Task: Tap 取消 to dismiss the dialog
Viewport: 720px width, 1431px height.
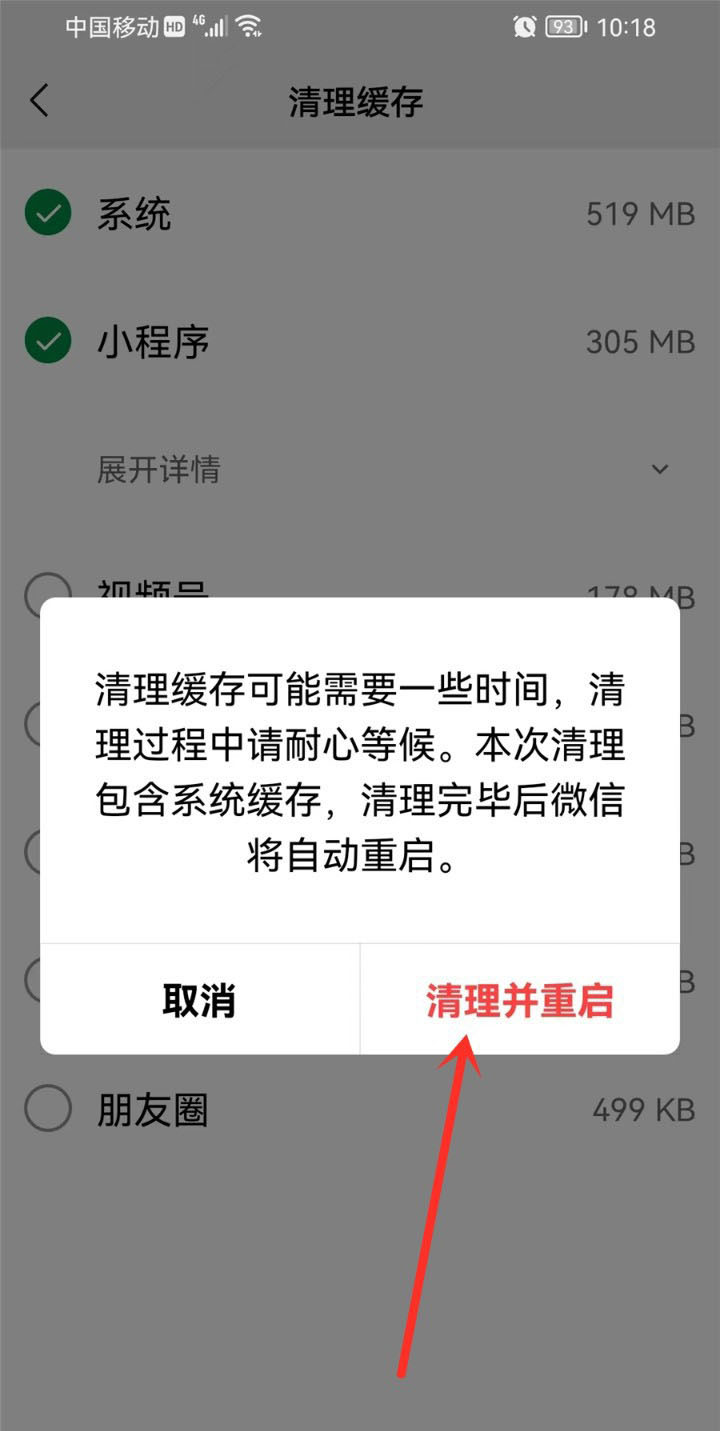Action: point(198,999)
